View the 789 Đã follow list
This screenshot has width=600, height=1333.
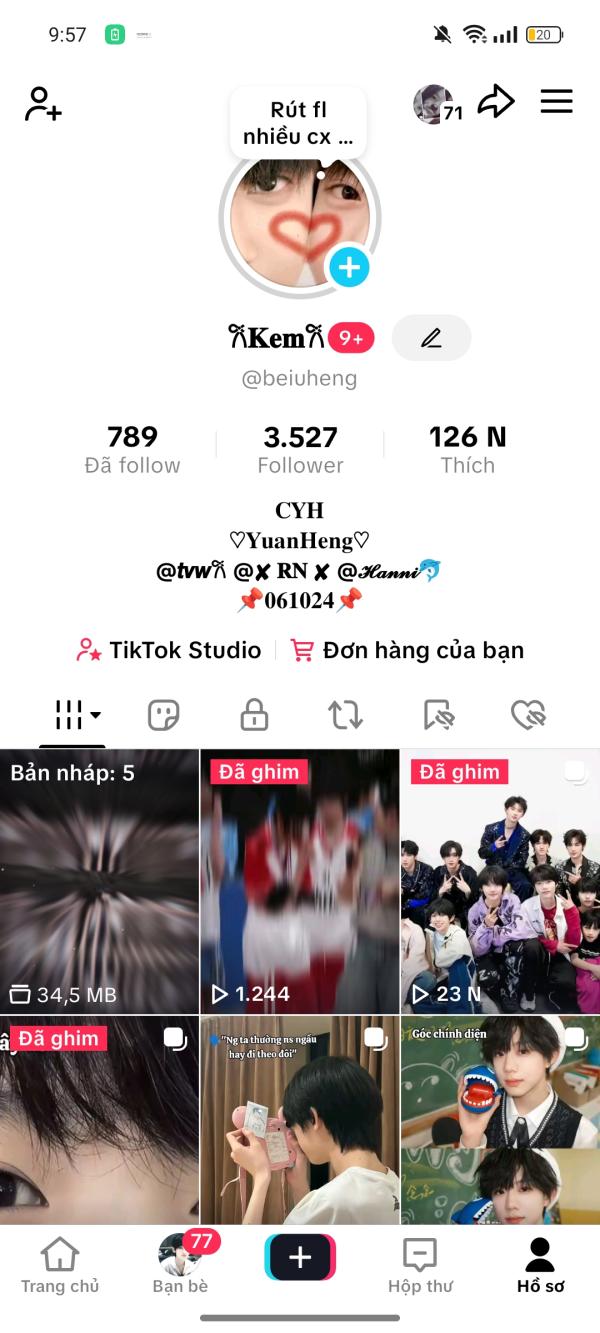[132, 449]
